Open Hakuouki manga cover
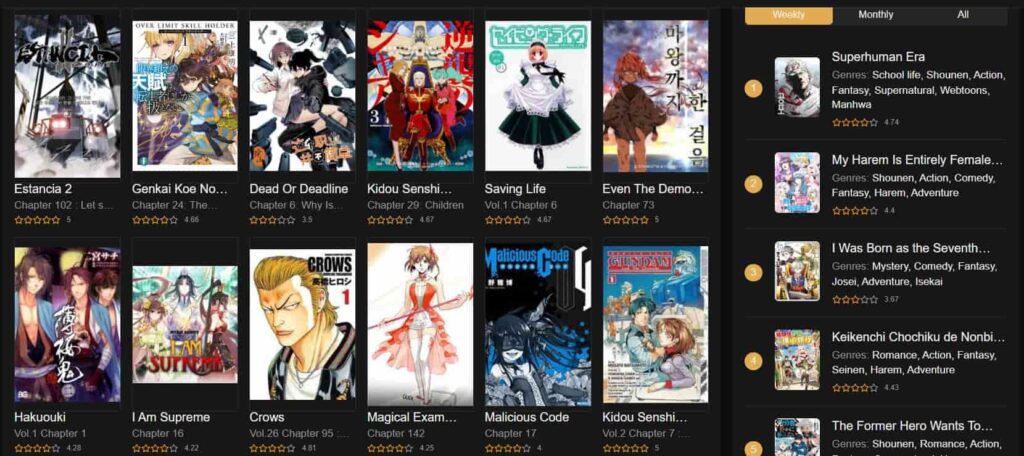1024x456 pixels. point(67,325)
